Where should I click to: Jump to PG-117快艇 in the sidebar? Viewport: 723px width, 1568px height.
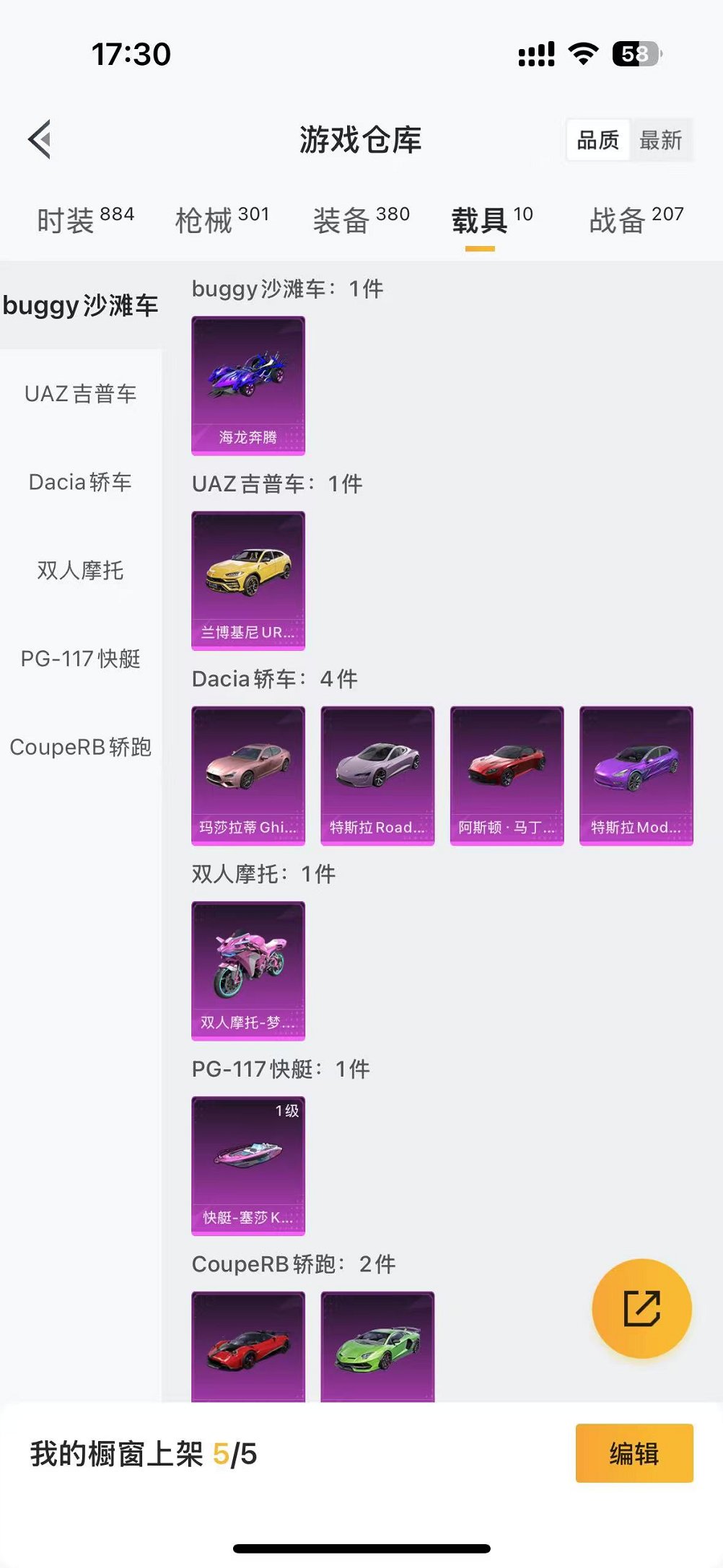(x=80, y=659)
